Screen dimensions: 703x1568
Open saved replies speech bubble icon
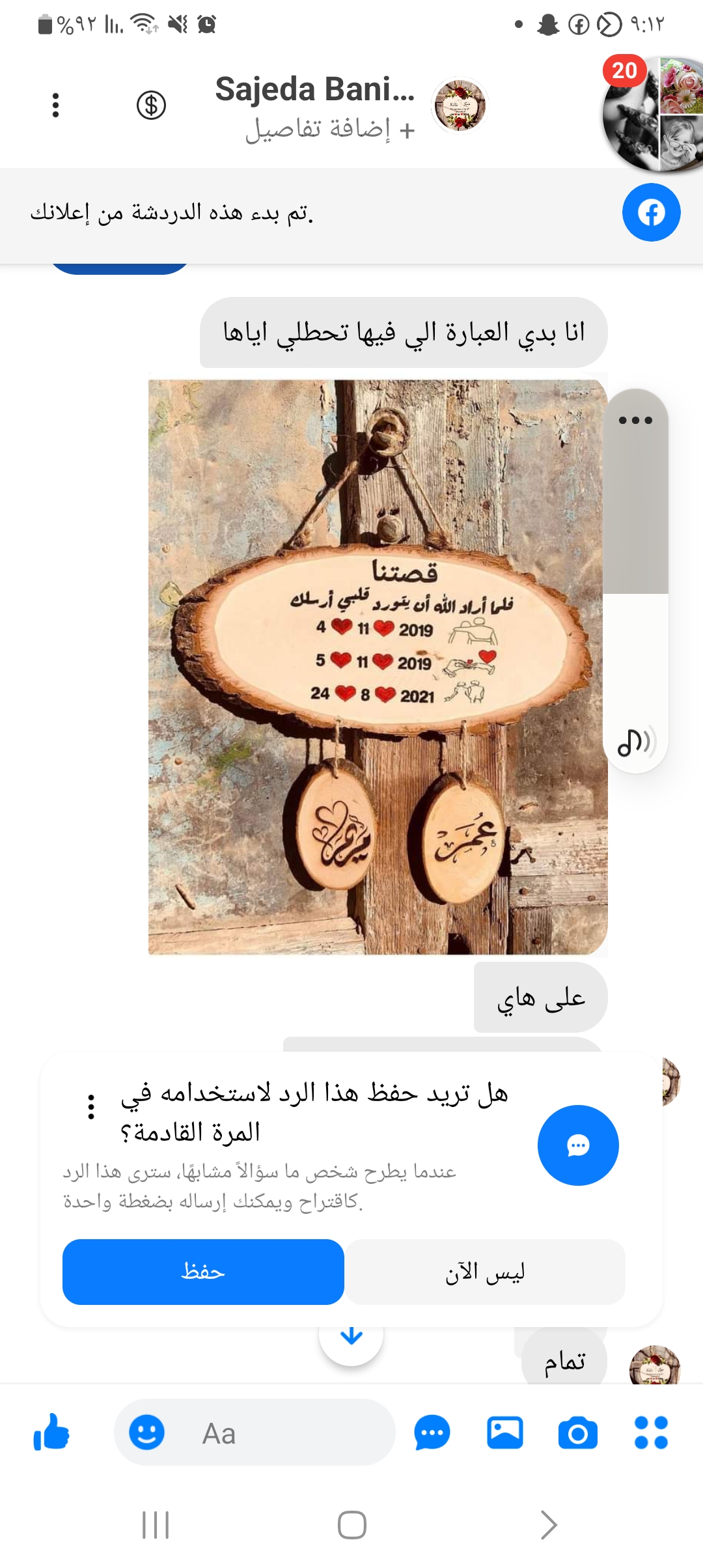pos(432,1433)
